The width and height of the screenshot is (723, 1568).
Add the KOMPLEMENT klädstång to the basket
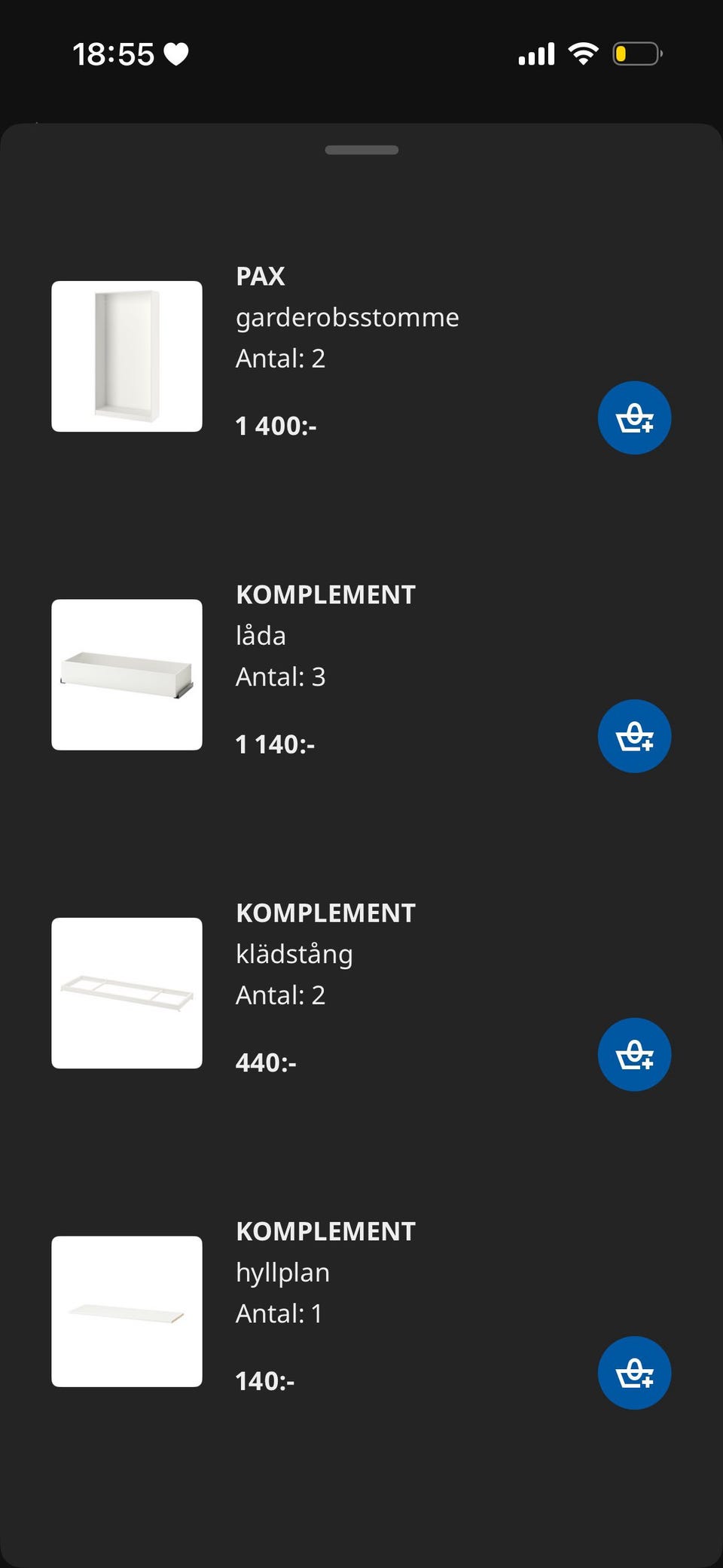[634, 1055]
